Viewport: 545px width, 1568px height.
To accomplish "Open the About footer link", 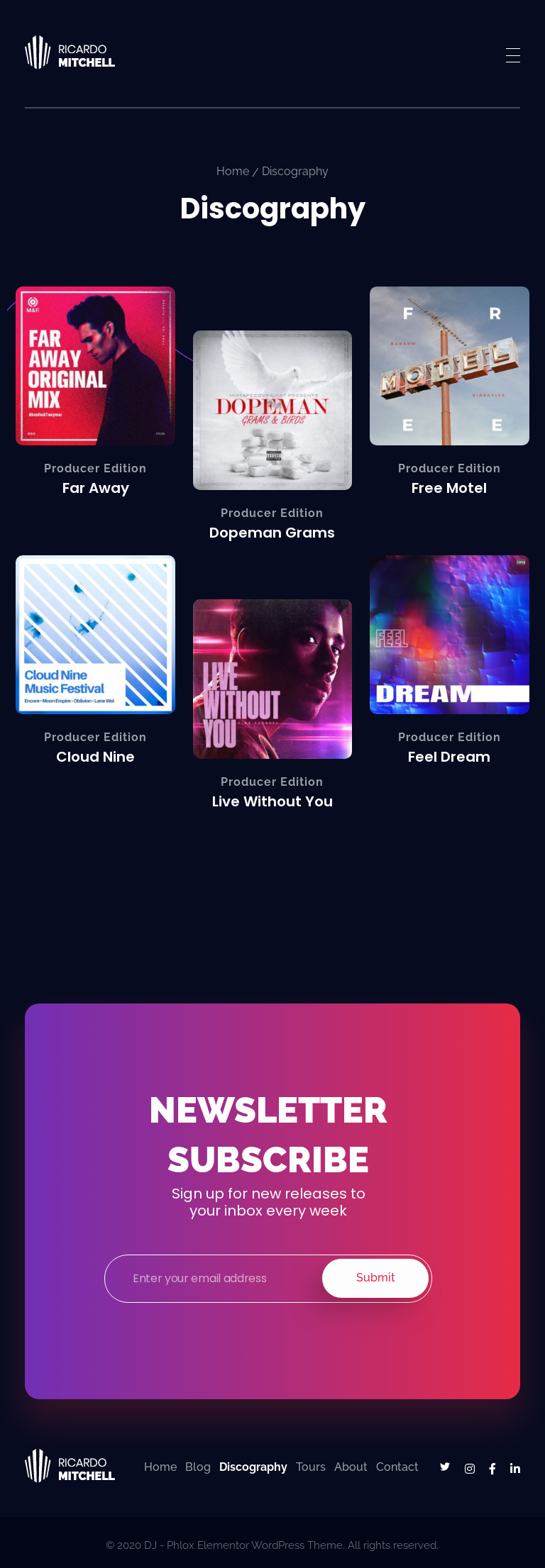I will click(351, 1467).
